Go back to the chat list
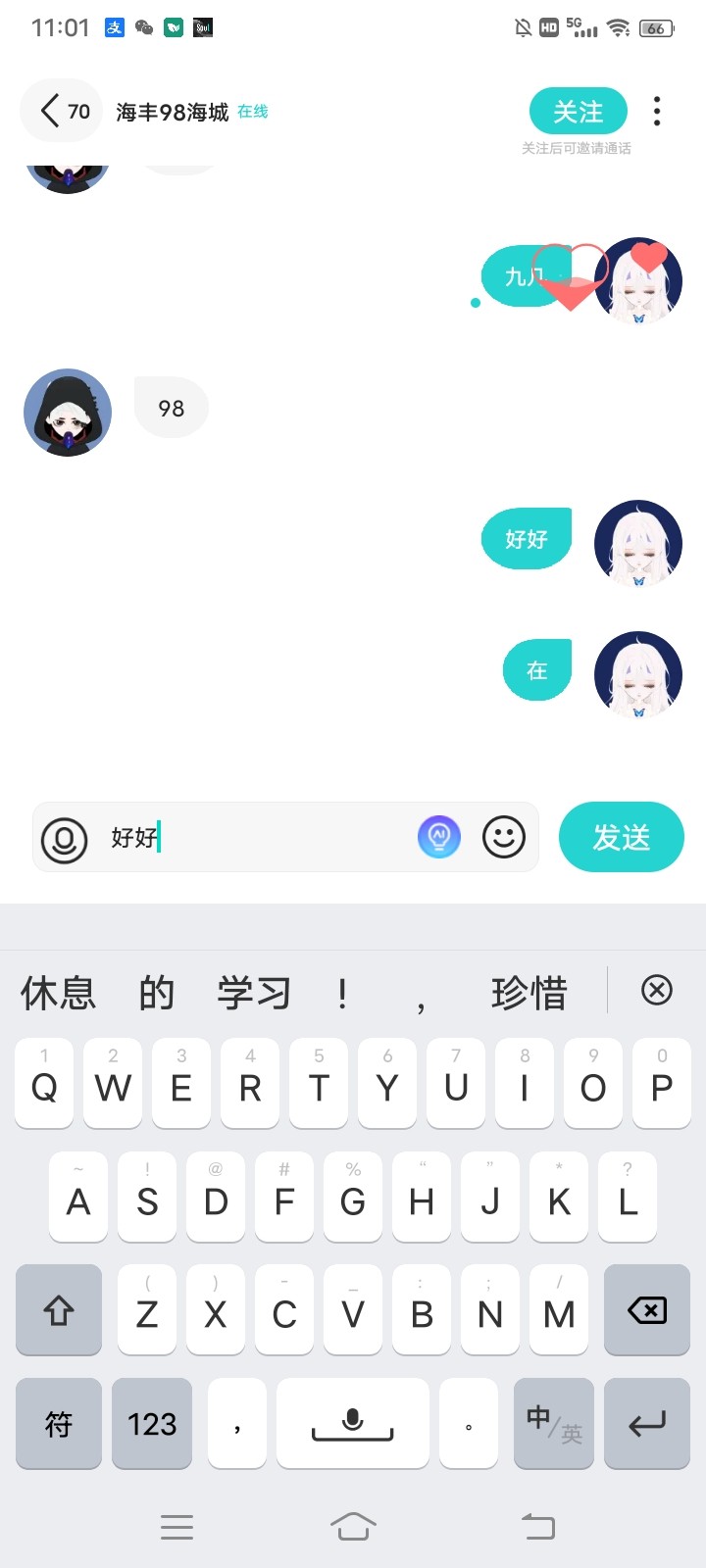The width and height of the screenshot is (706, 1568). coord(61,111)
